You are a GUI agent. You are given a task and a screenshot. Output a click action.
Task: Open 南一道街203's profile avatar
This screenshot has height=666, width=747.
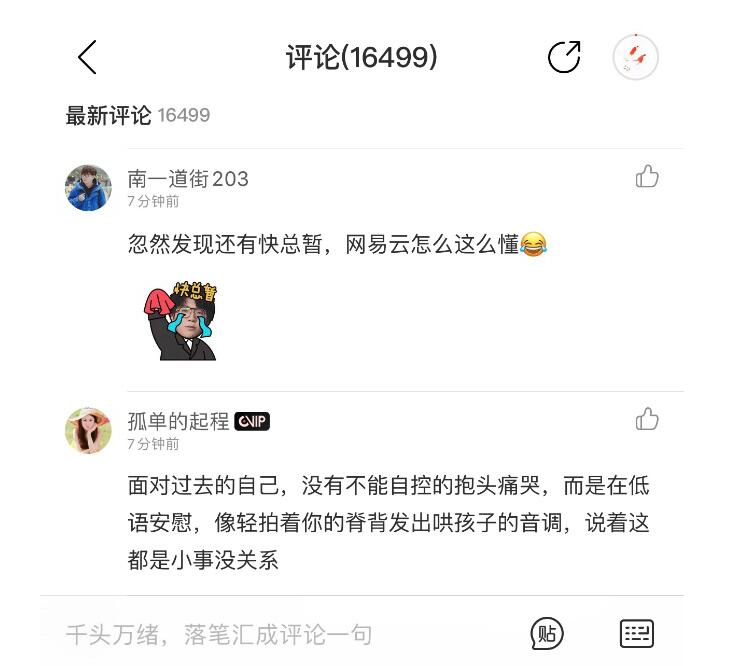click(88, 187)
